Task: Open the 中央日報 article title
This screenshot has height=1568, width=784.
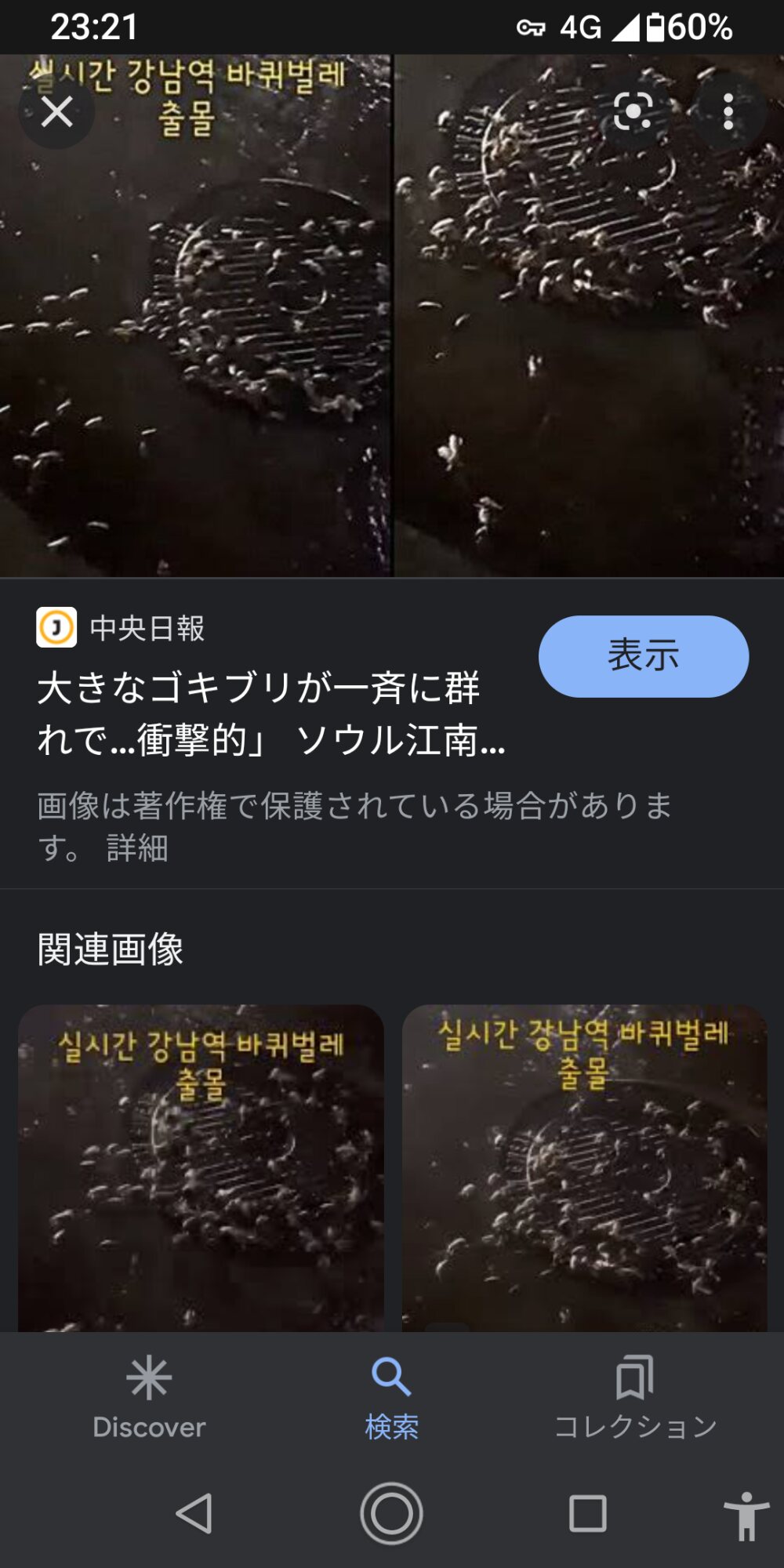Action: pos(270,713)
